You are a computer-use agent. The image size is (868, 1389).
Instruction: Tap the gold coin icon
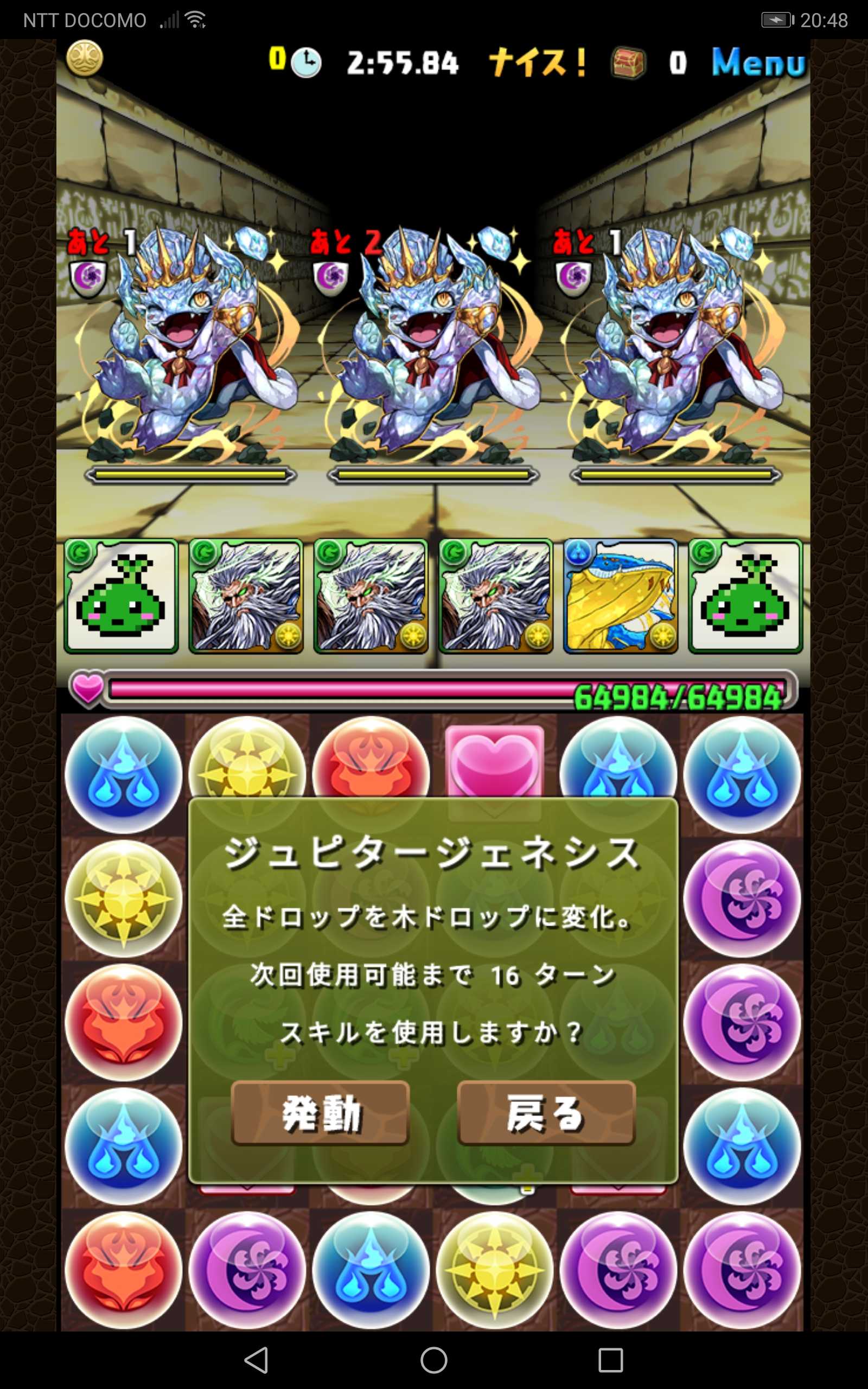pyautogui.click(x=85, y=58)
